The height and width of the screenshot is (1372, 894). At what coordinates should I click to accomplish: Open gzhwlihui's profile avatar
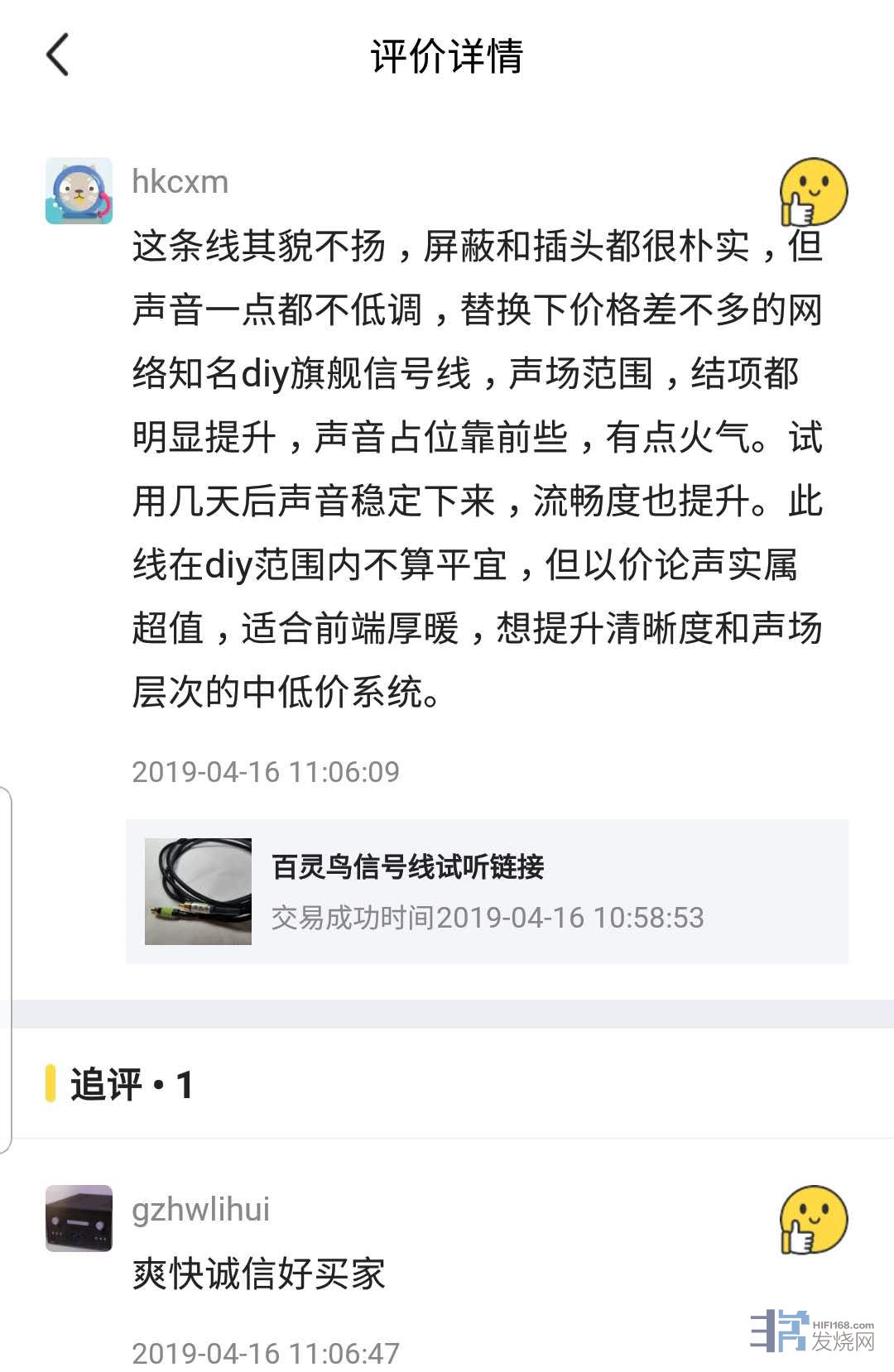(x=79, y=1218)
